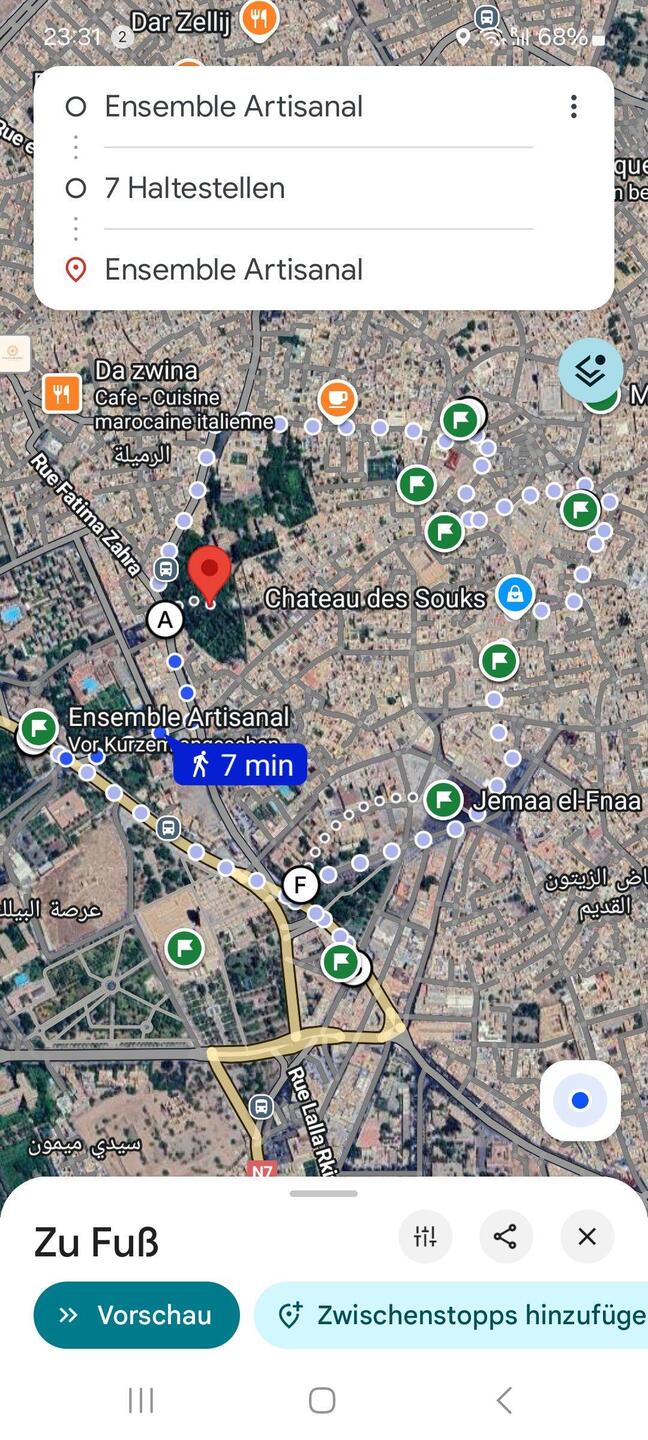This screenshot has width=648, height=1440.
Task: Tap the red destination pin on map
Action: (x=210, y=572)
